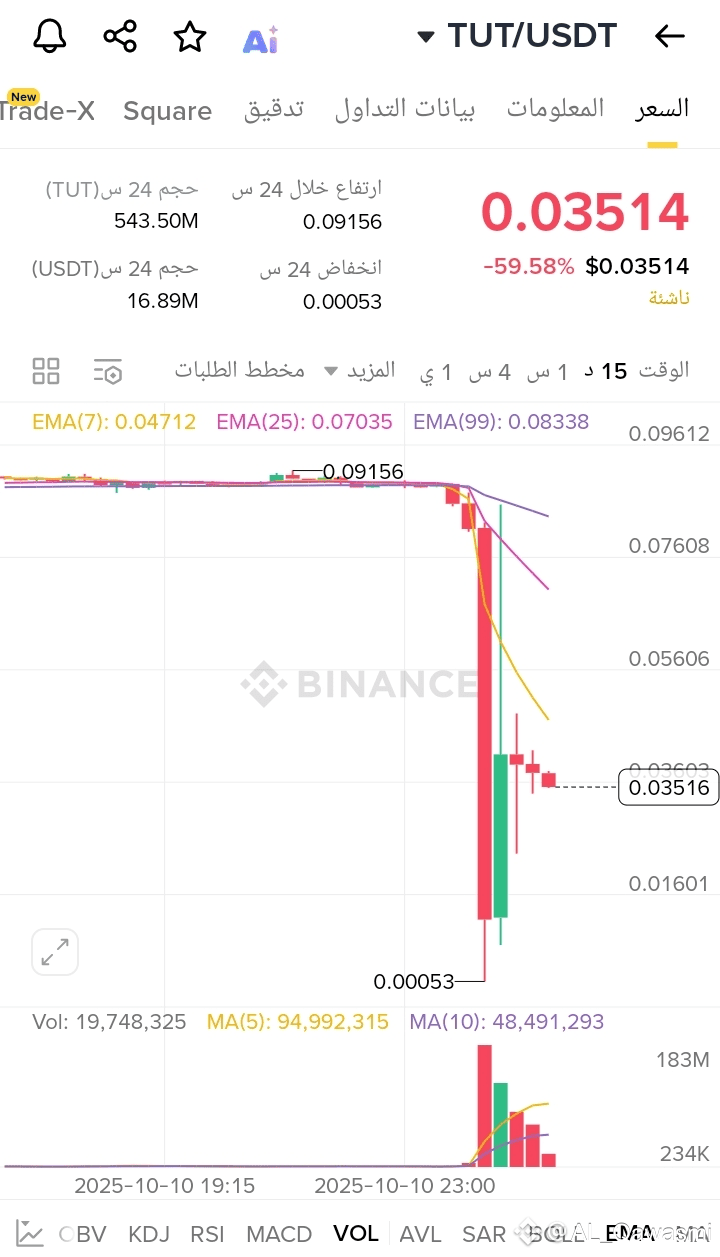Open the AI assistant icon
720x1257 pixels.
pos(260,39)
